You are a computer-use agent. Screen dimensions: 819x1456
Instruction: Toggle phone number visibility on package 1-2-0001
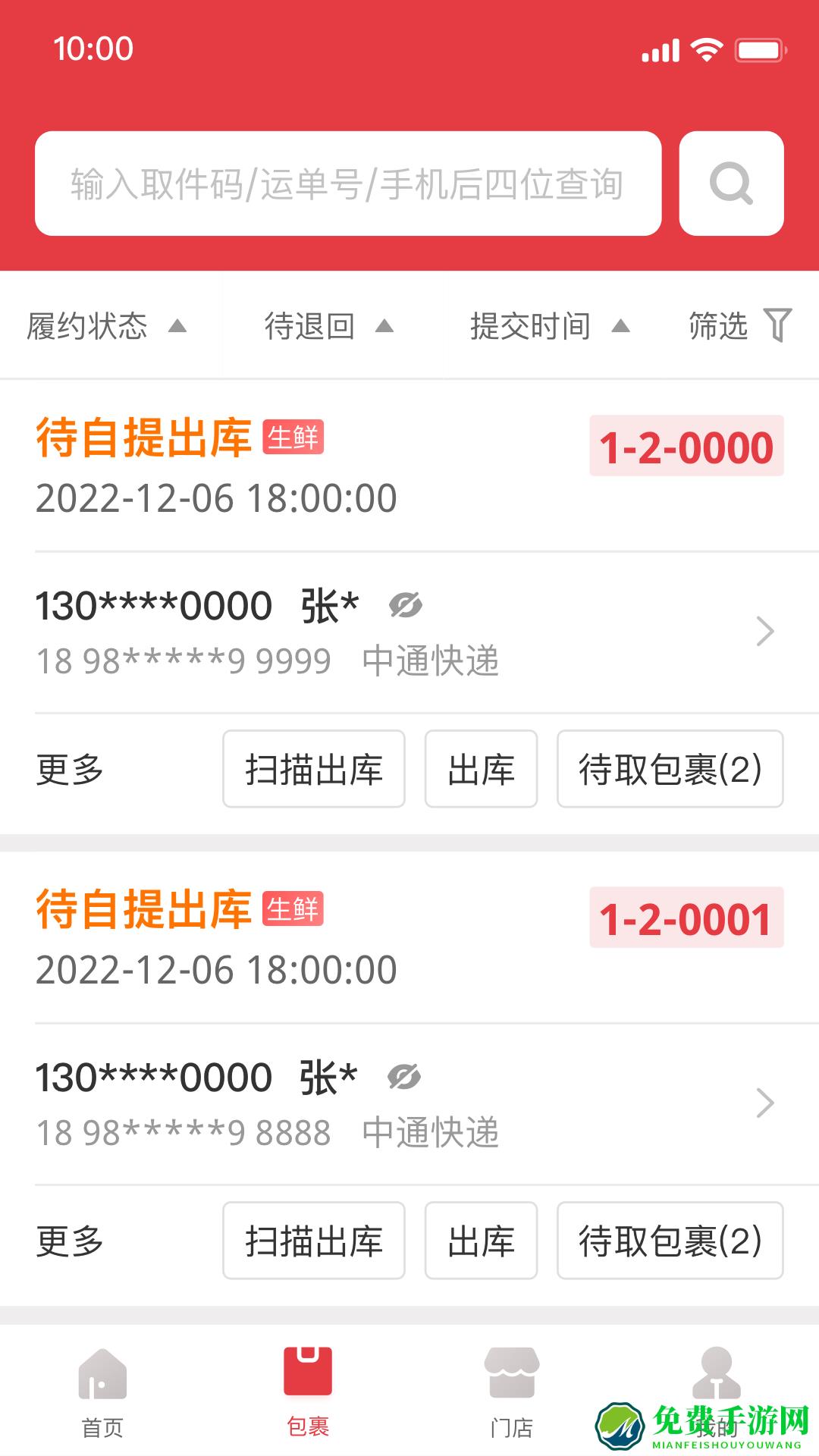pyautogui.click(x=404, y=1078)
